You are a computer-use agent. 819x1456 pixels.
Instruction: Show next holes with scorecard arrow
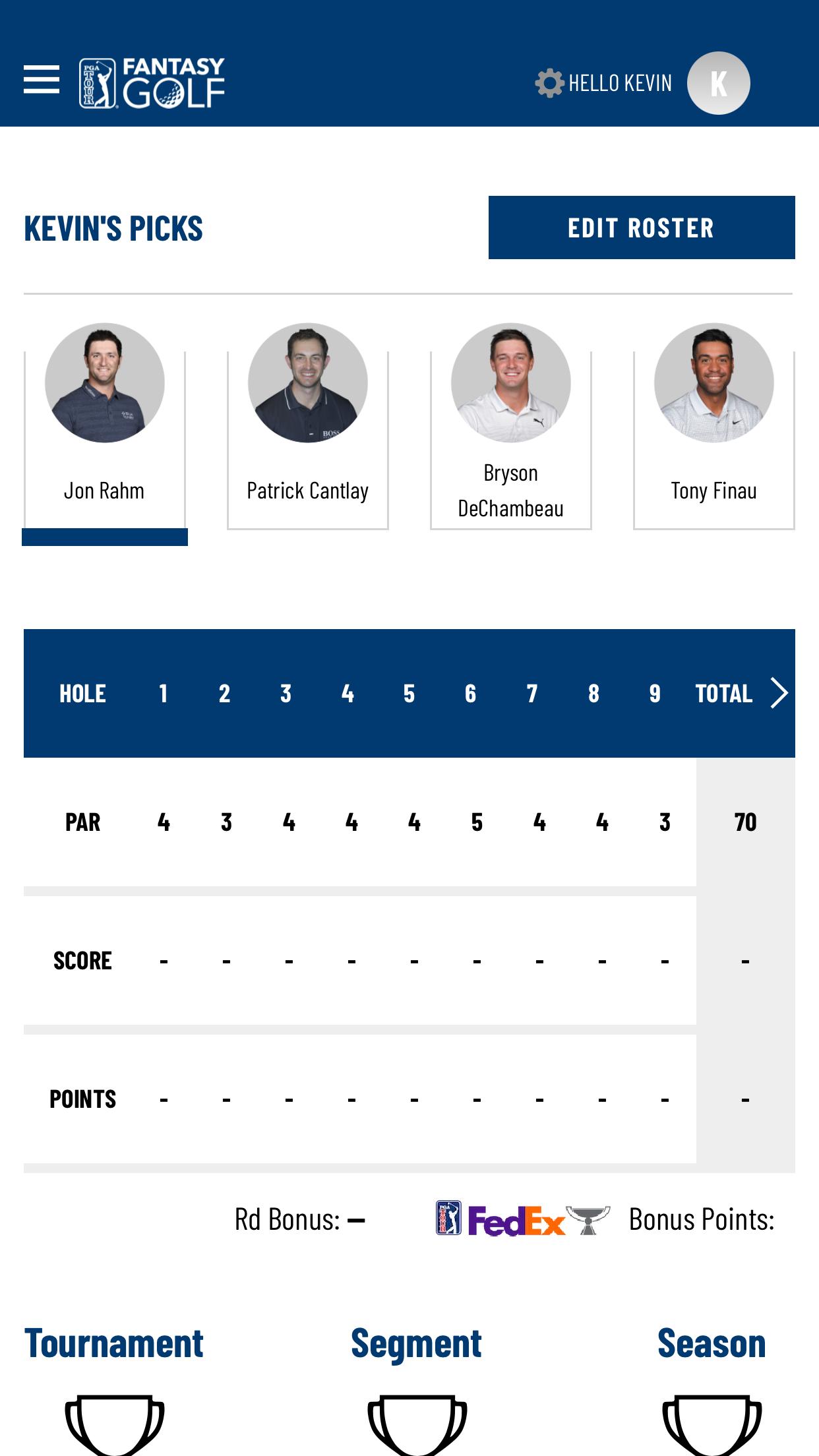(779, 693)
